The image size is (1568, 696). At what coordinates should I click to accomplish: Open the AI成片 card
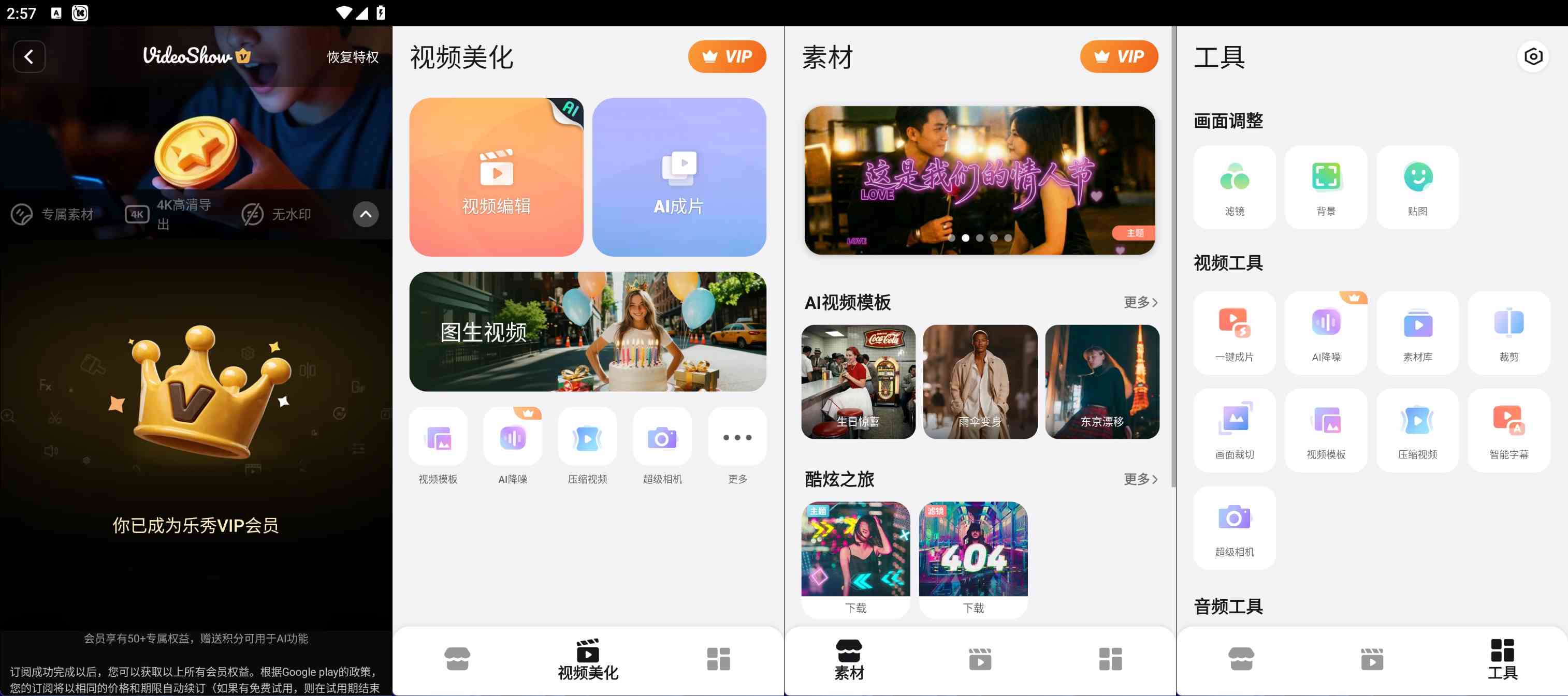point(679,177)
